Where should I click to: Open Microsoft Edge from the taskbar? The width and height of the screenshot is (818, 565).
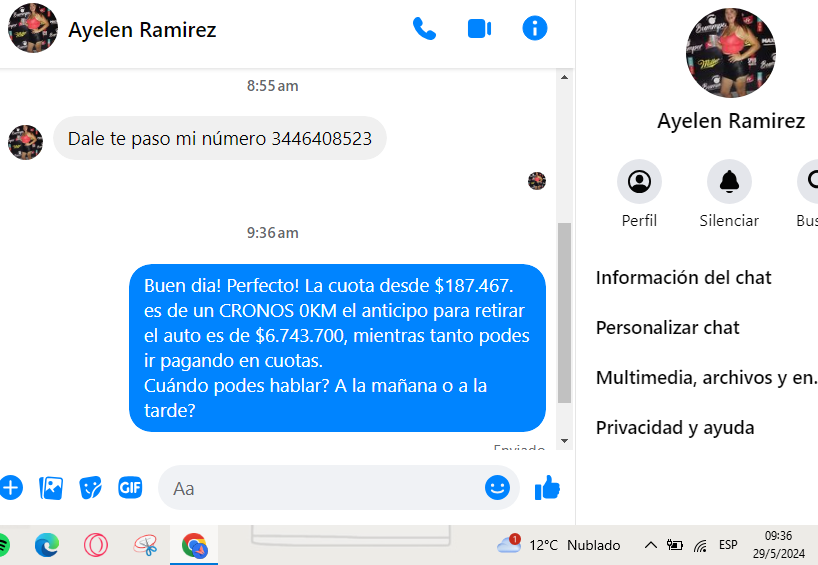pyautogui.click(x=46, y=545)
